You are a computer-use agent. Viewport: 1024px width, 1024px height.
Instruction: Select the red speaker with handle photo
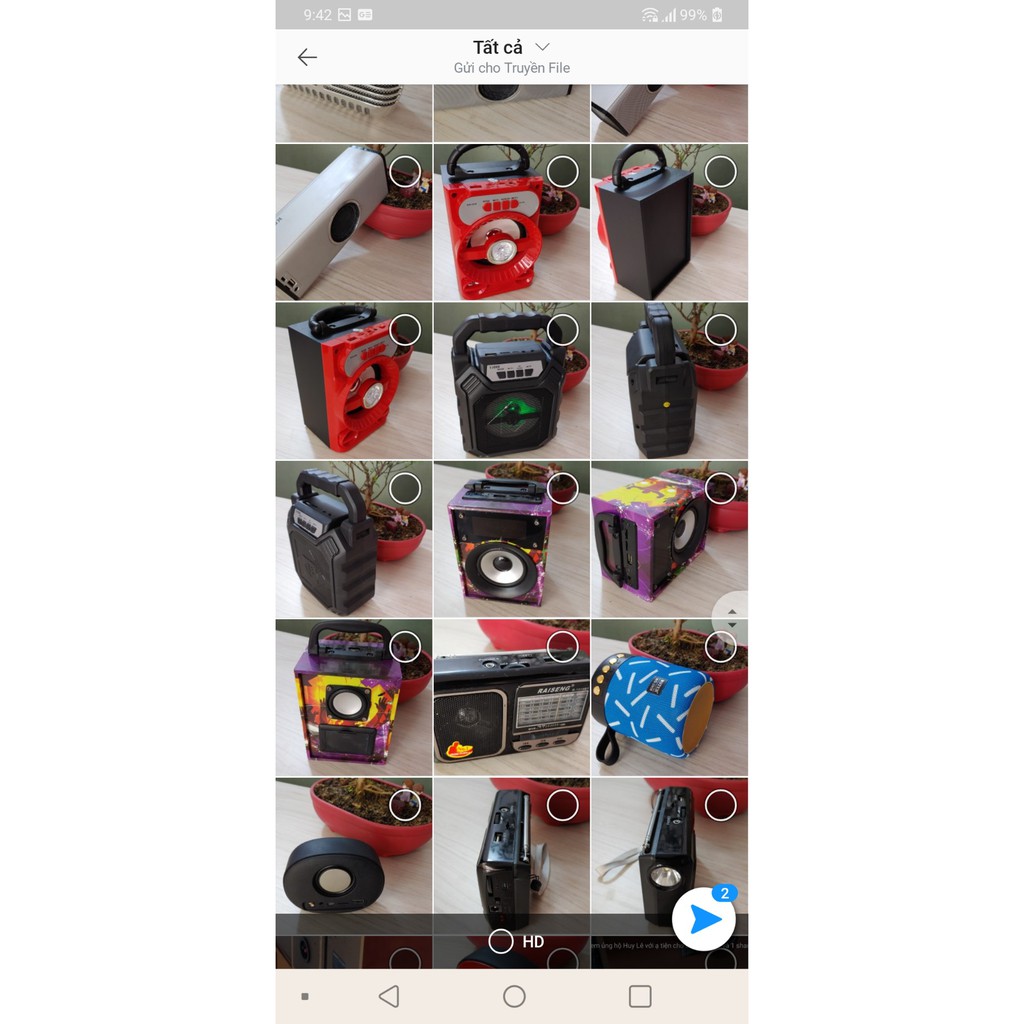(563, 171)
